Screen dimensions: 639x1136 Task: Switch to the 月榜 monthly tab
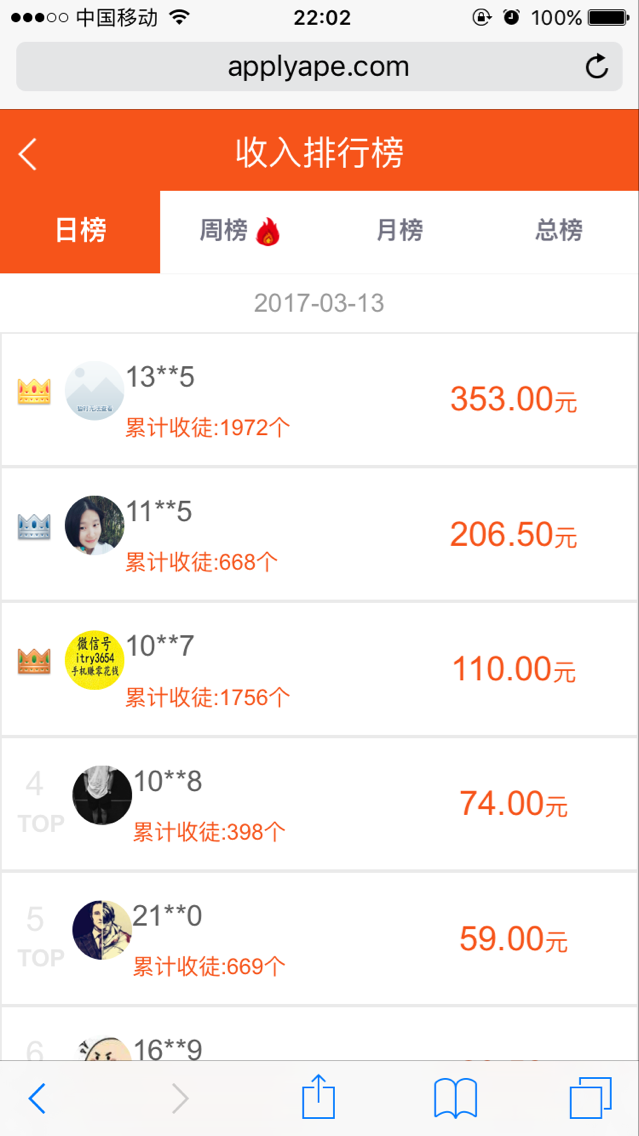coord(399,231)
